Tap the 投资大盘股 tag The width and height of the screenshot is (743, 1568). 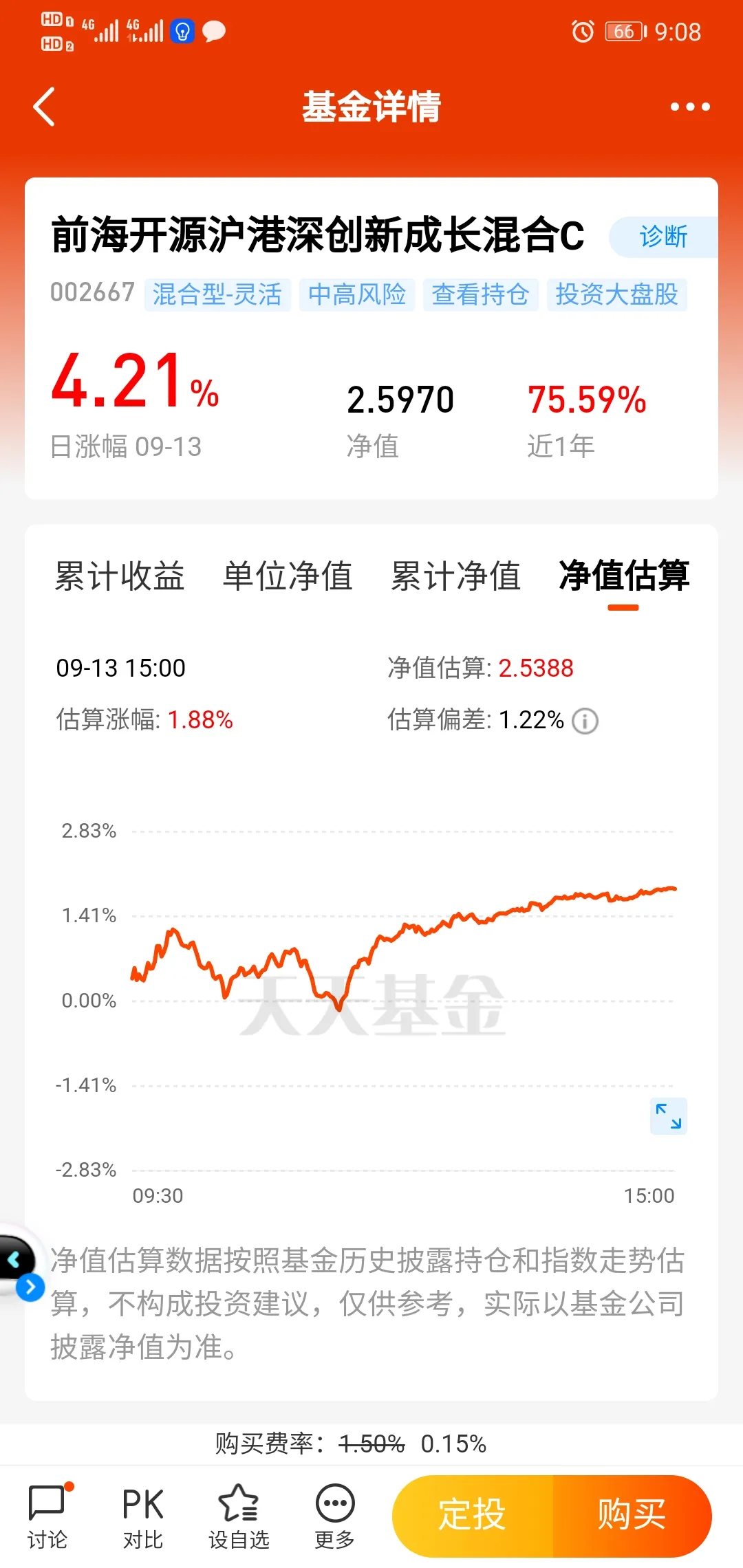tap(616, 294)
